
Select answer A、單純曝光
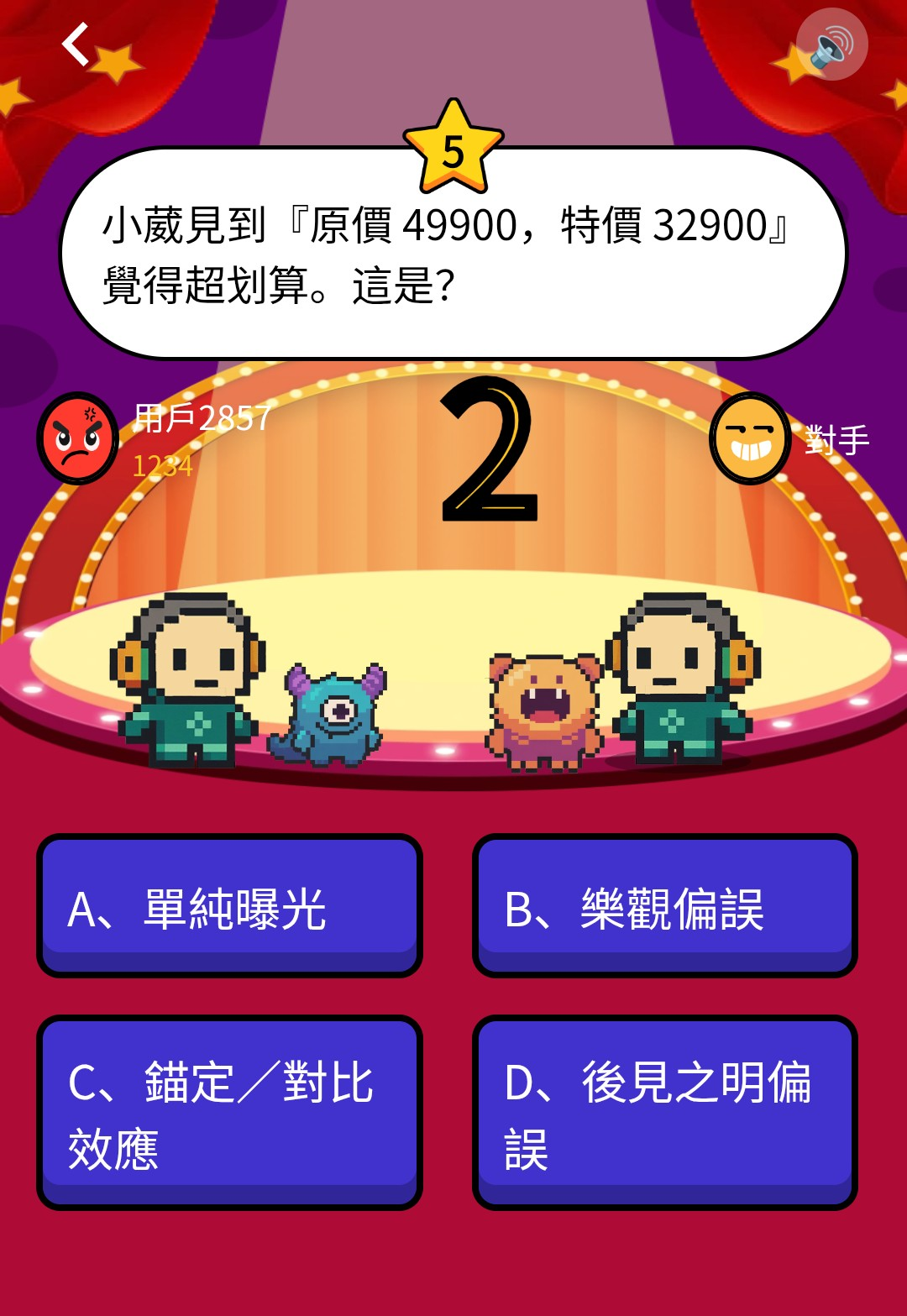229,905
